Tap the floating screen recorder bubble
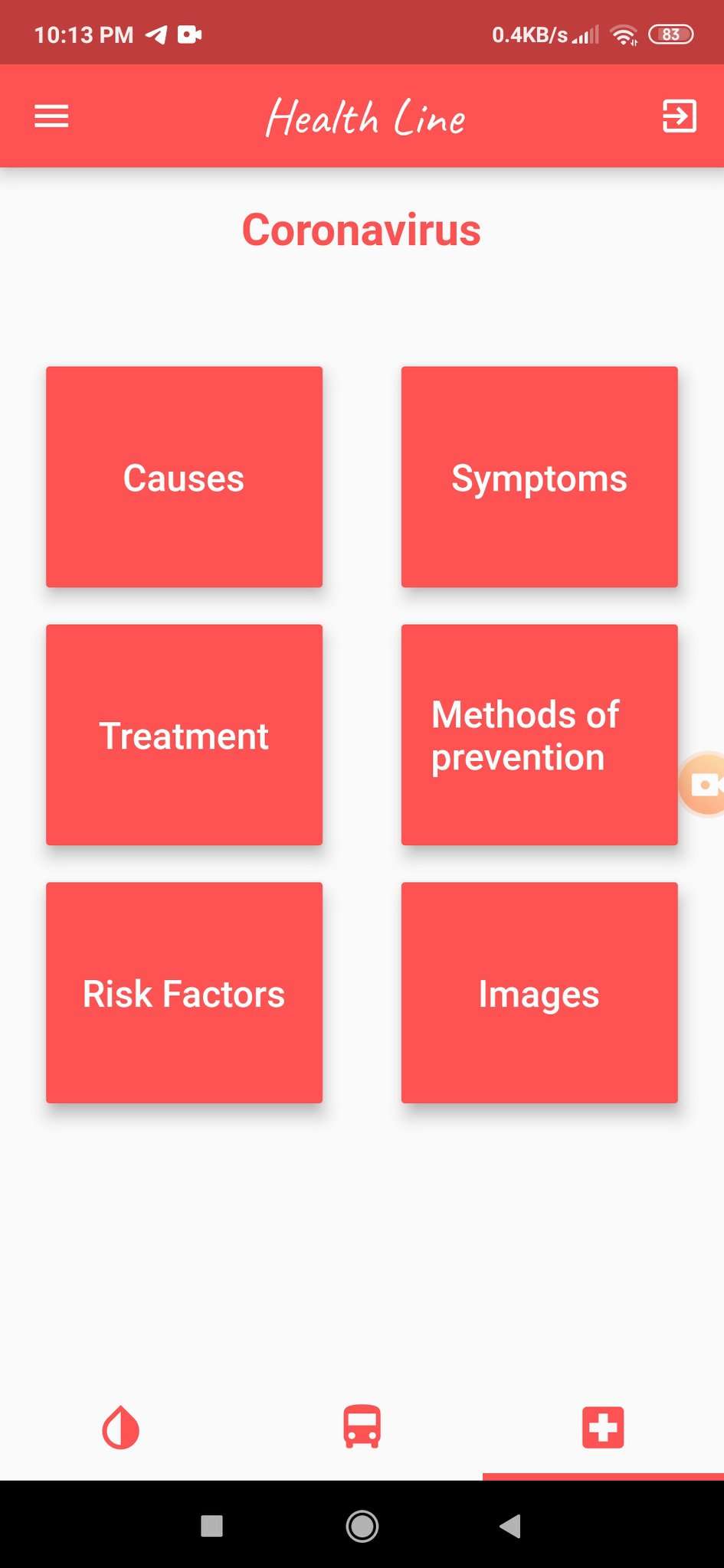Screen dimensions: 724x1568 [x=705, y=785]
